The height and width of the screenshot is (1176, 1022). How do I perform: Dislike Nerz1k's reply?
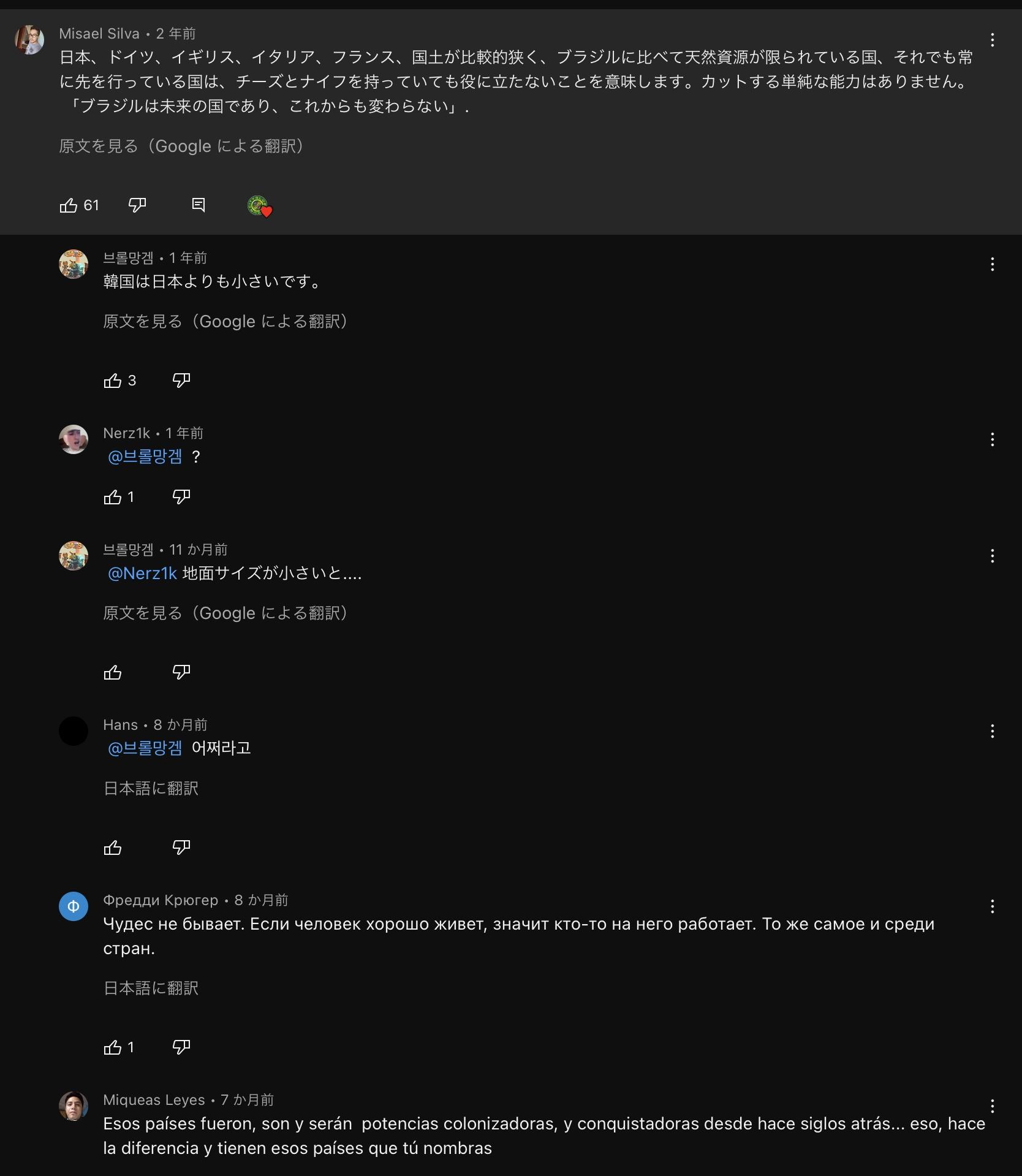181,497
